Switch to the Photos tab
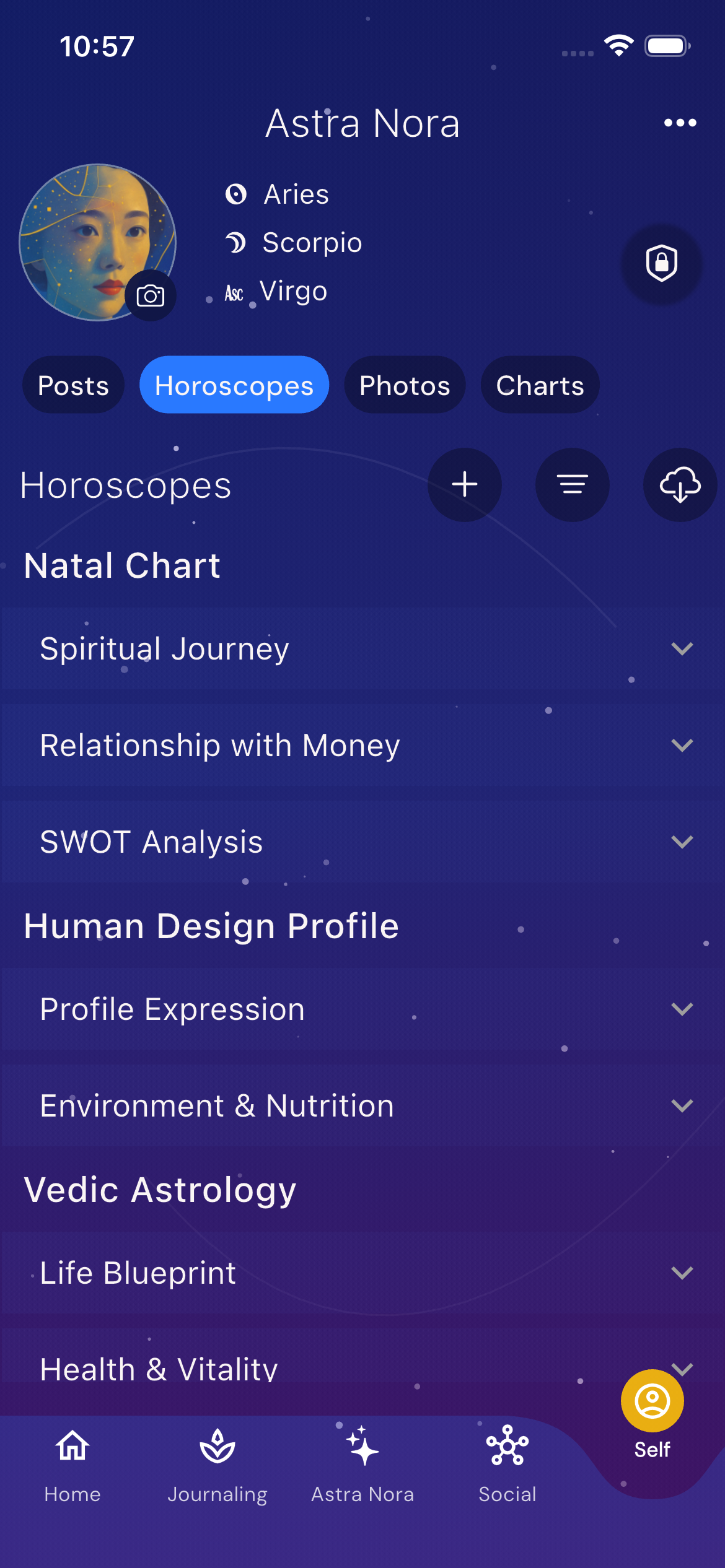The image size is (725, 1568). tap(404, 385)
